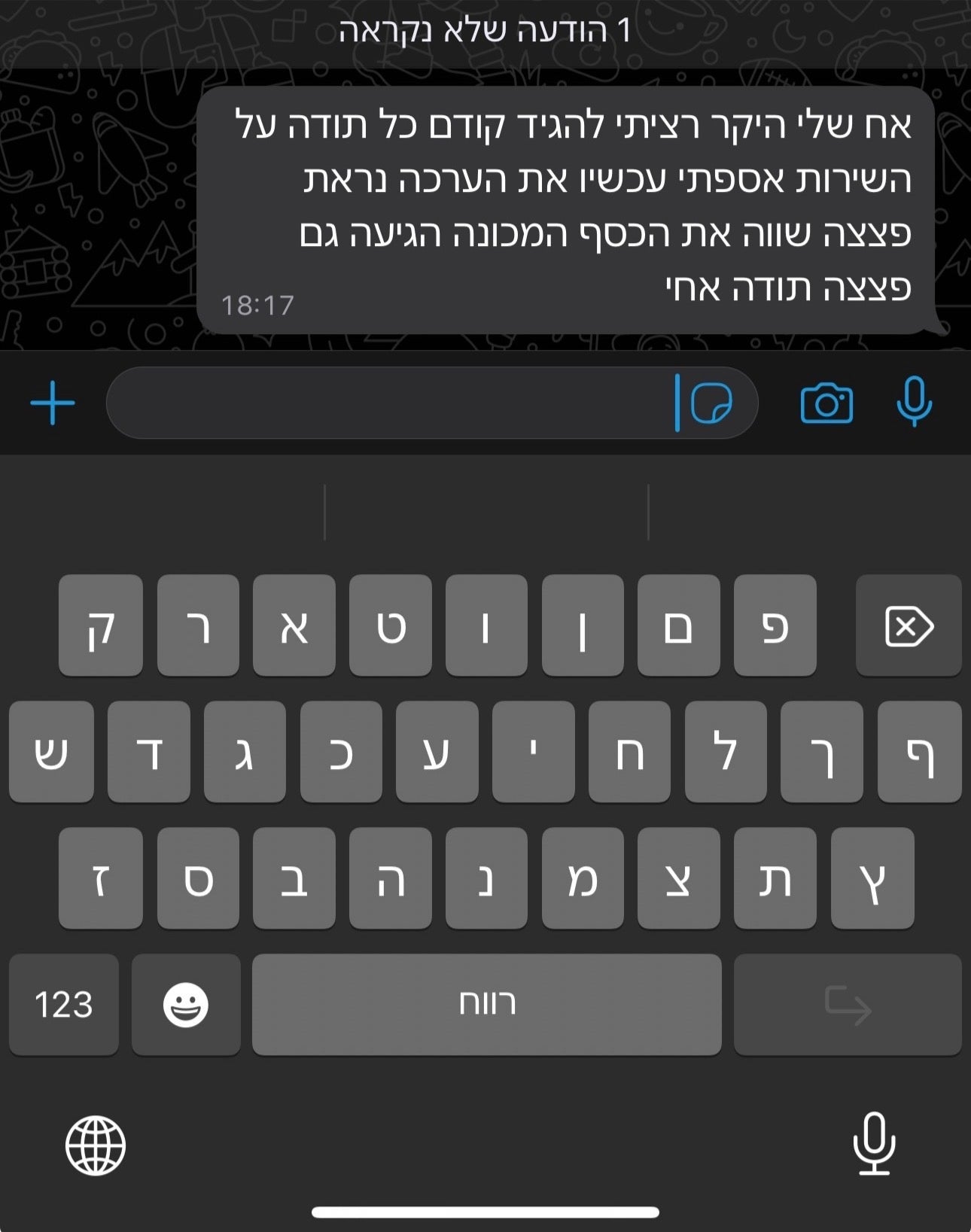This screenshot has height=1232, width=971.
Task: Tap the message text field
Action: pos(391,403)
